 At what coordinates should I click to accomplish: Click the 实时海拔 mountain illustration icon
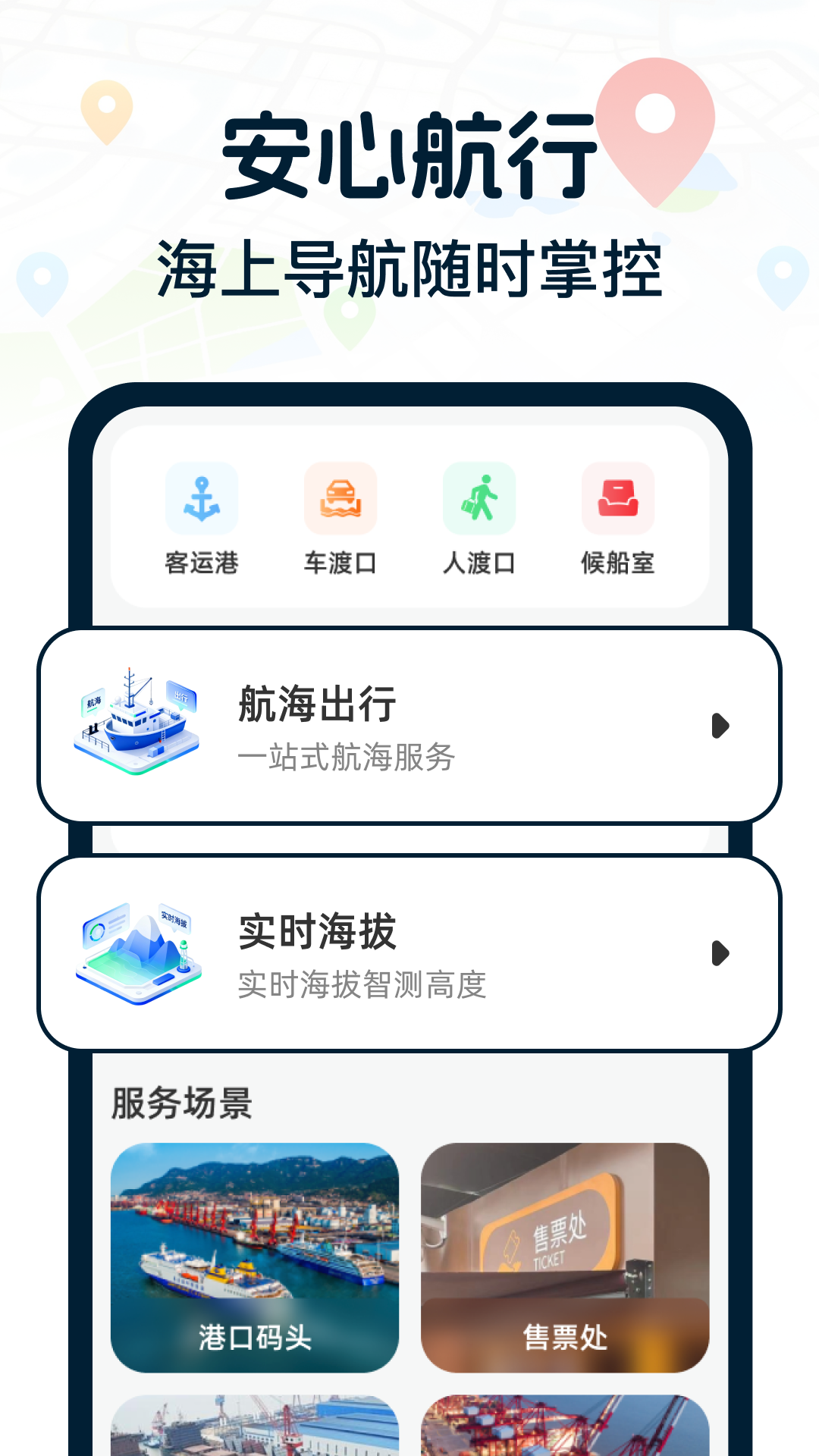[140, 952]
